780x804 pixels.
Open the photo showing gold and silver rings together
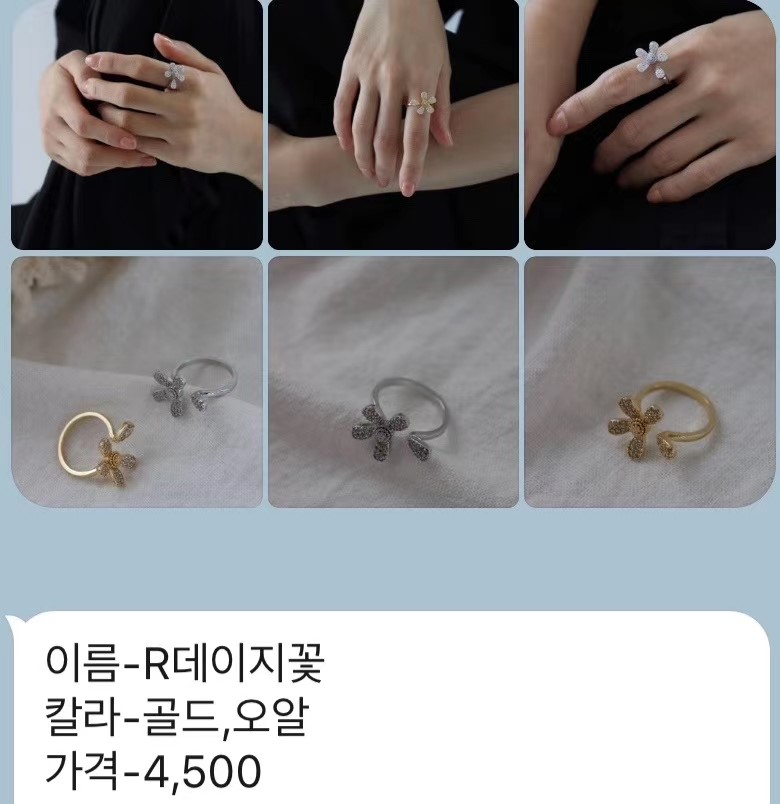coord(136,382)
